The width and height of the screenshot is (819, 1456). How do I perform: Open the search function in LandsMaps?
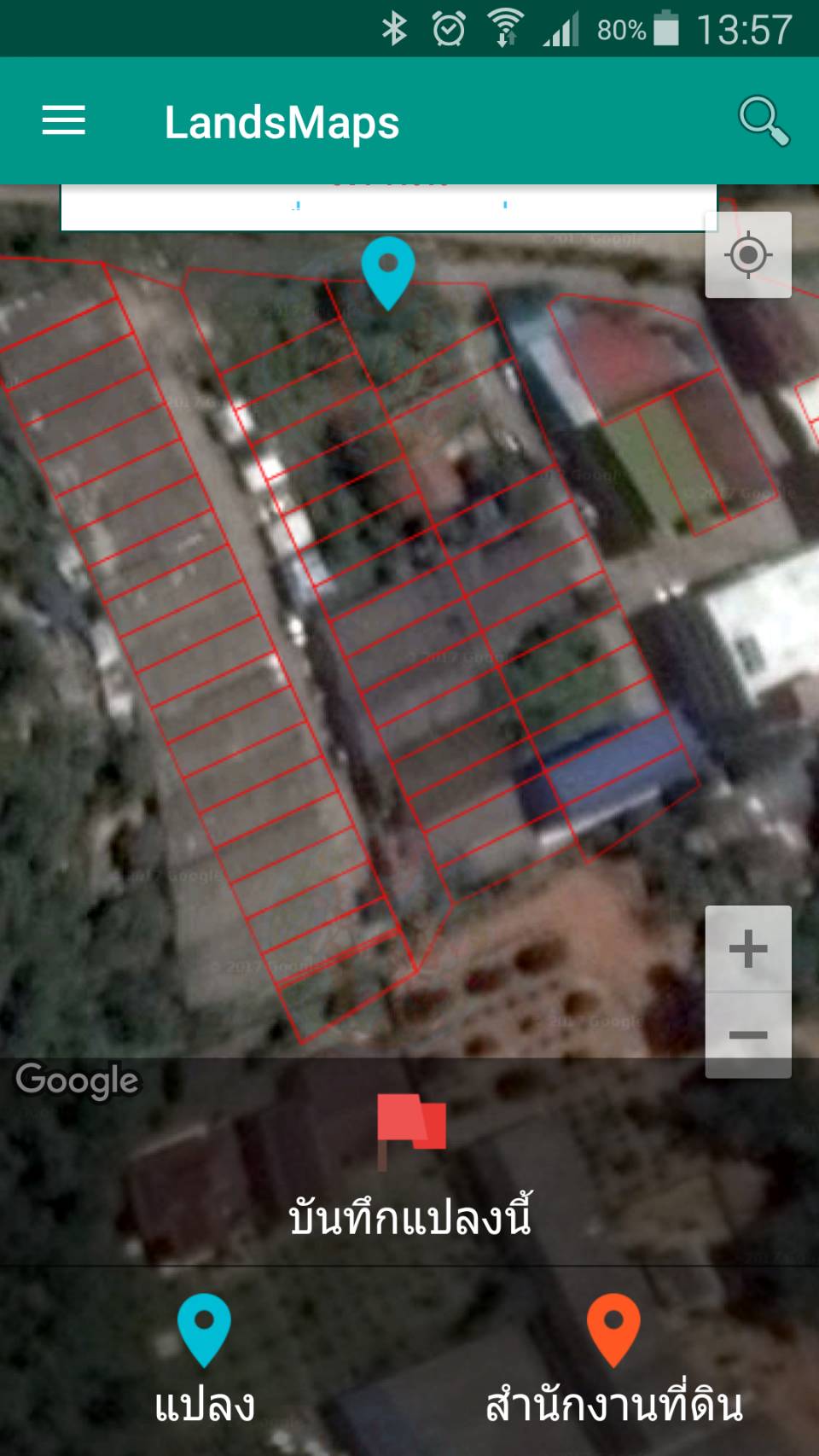764,121
